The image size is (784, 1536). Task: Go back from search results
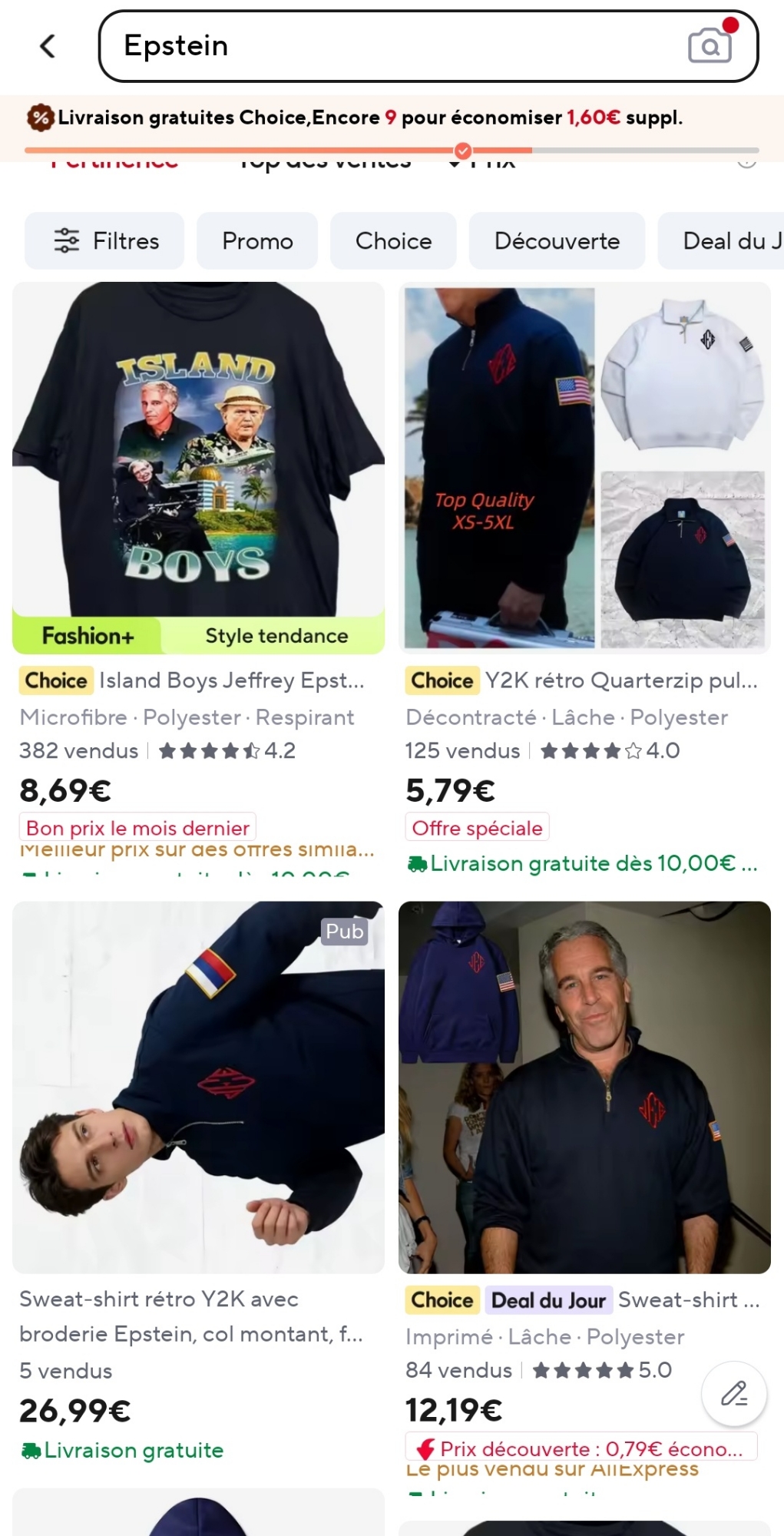click(48, 46)
